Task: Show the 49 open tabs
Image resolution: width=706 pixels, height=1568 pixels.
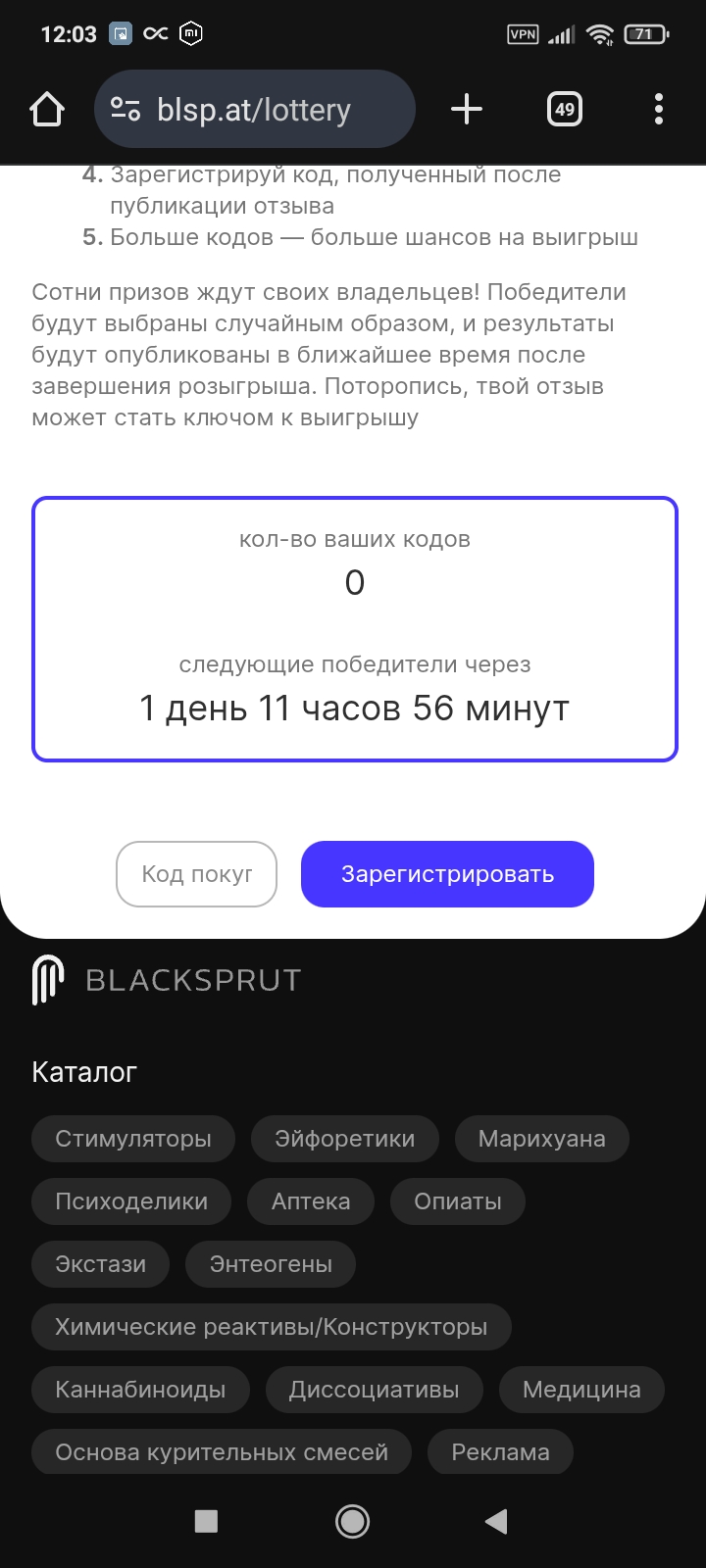Action: pyautogui.click(x=565, y=110)
